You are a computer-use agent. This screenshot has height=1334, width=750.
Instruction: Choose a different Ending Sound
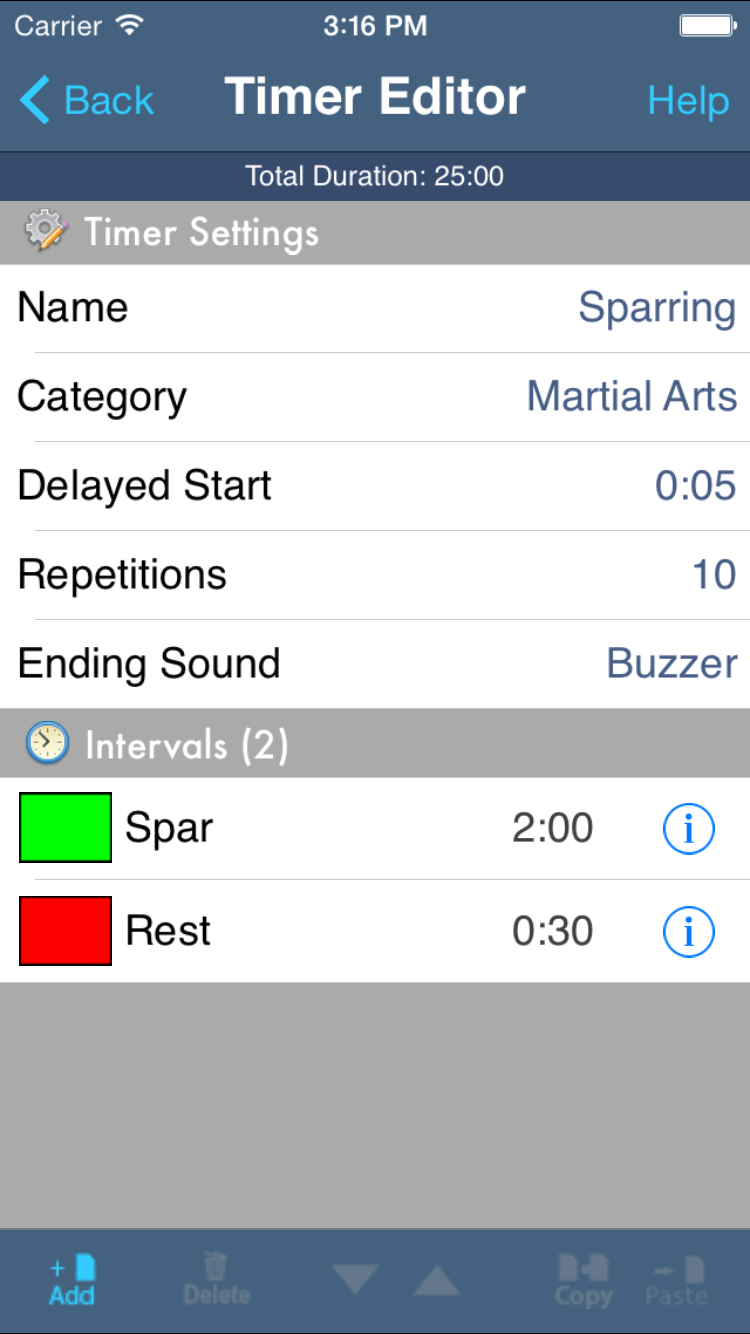[x=375, y=664]
